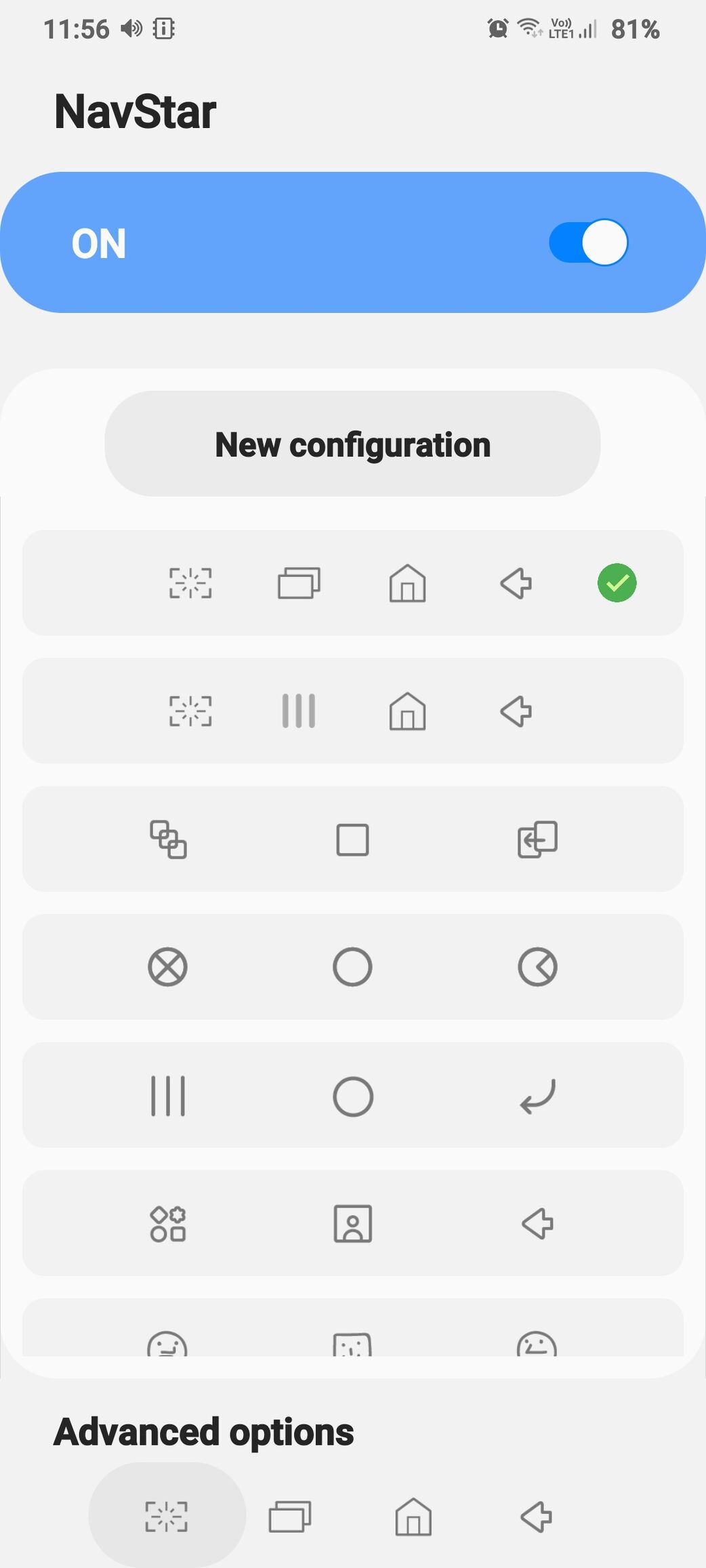The image size is (706, 1568).
Task: Pick the configuration with crossed circle icon
Action: 352,967
